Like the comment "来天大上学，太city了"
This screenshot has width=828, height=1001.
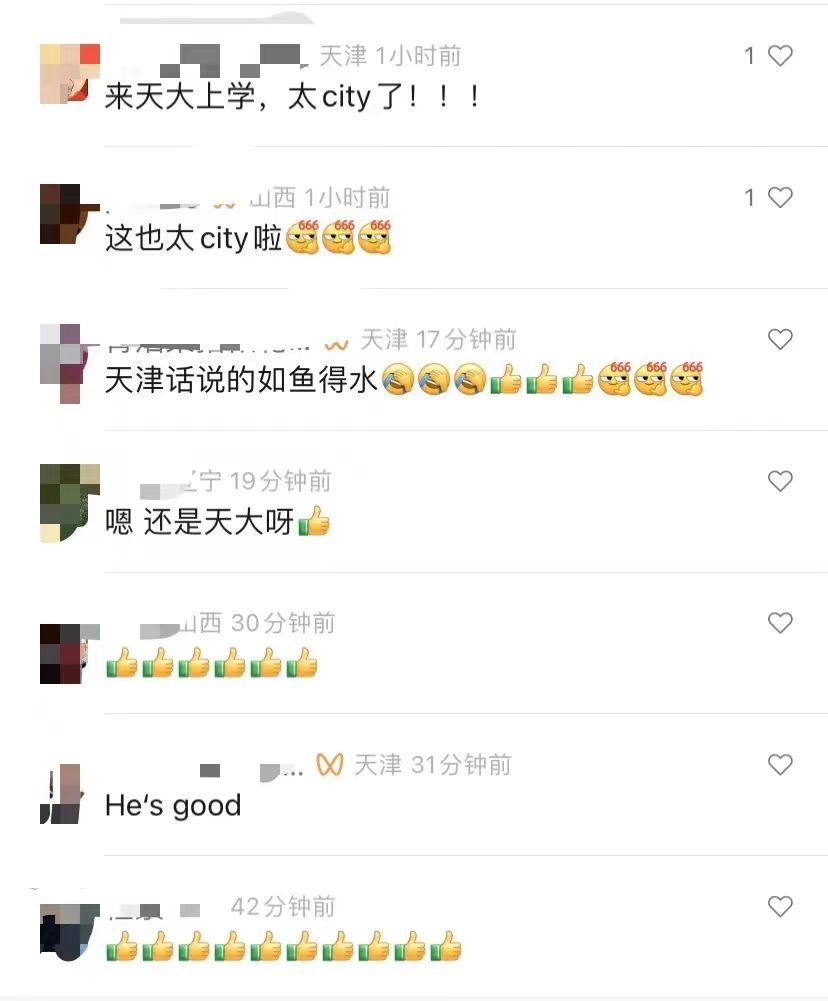[x=780, y=56]
